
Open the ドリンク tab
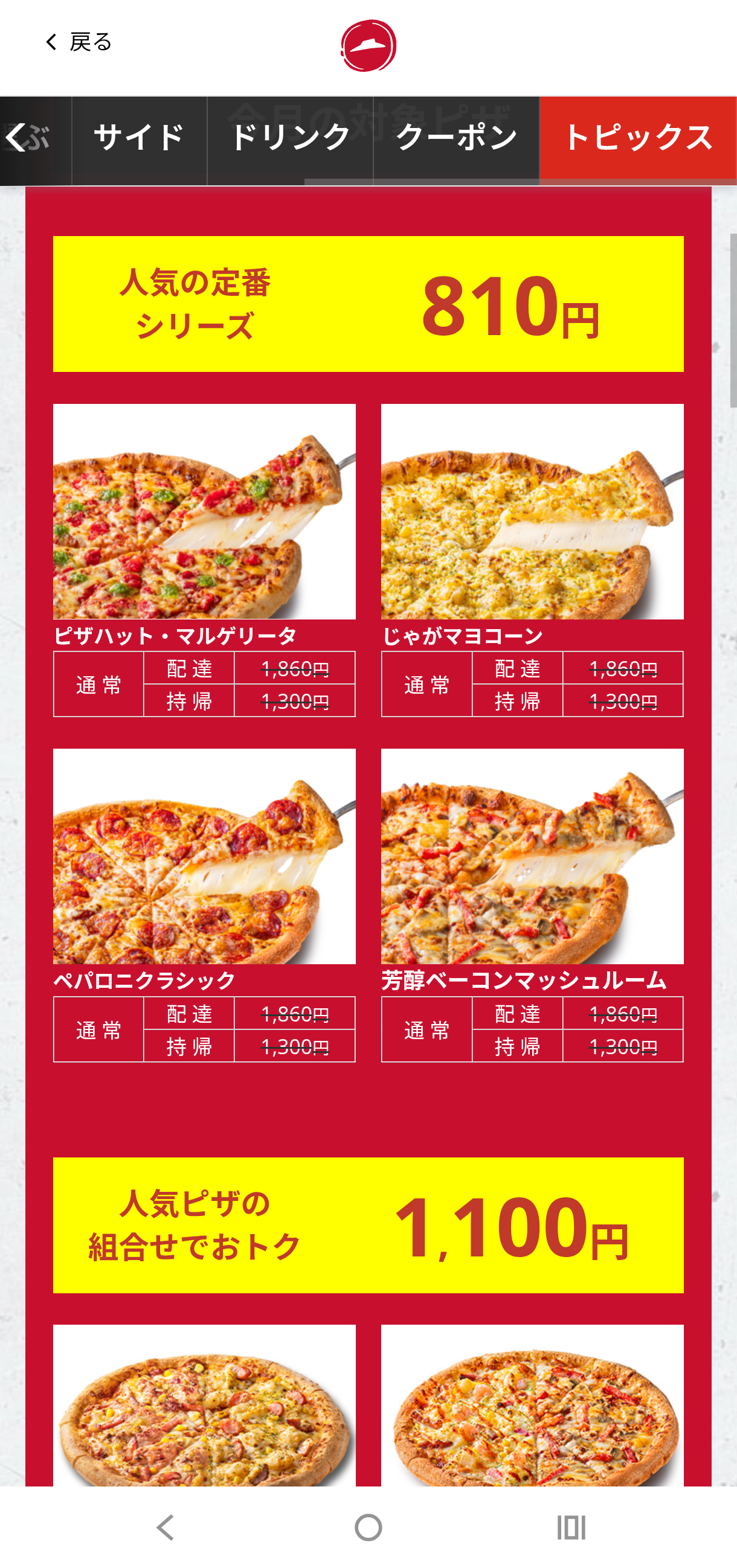290,138
